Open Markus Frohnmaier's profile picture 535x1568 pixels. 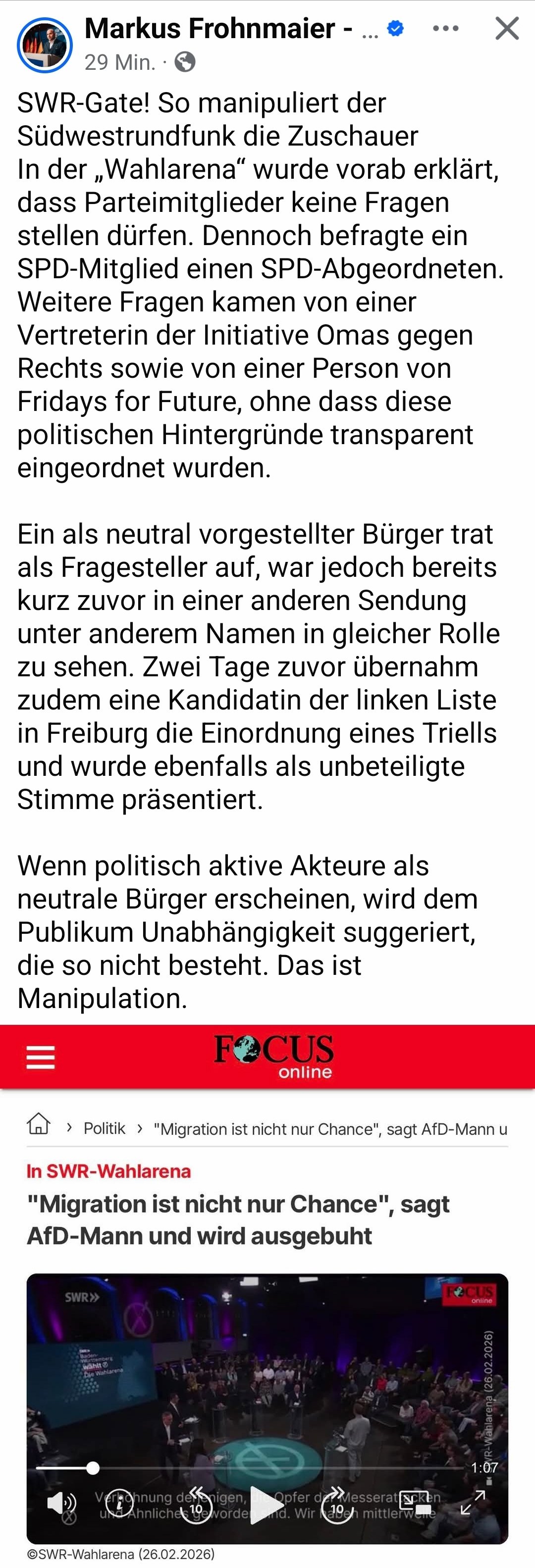click(45, 45)
